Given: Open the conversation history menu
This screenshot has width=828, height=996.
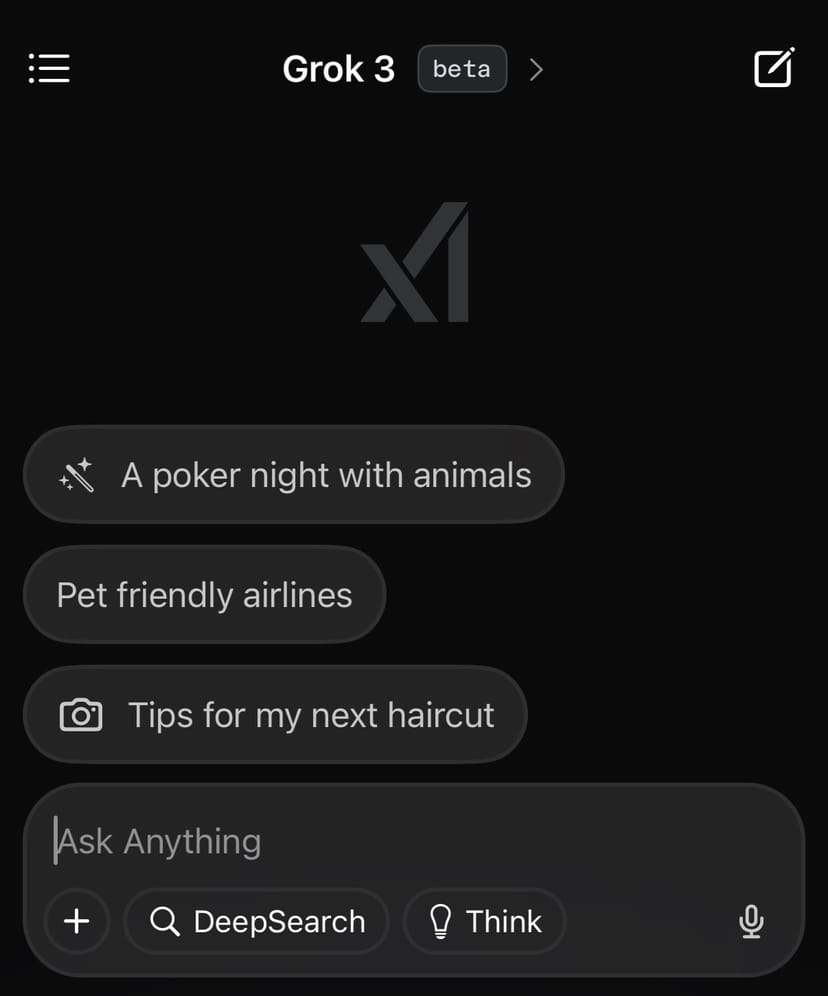Looking at the screenshot, I should [x=49, y=68].
